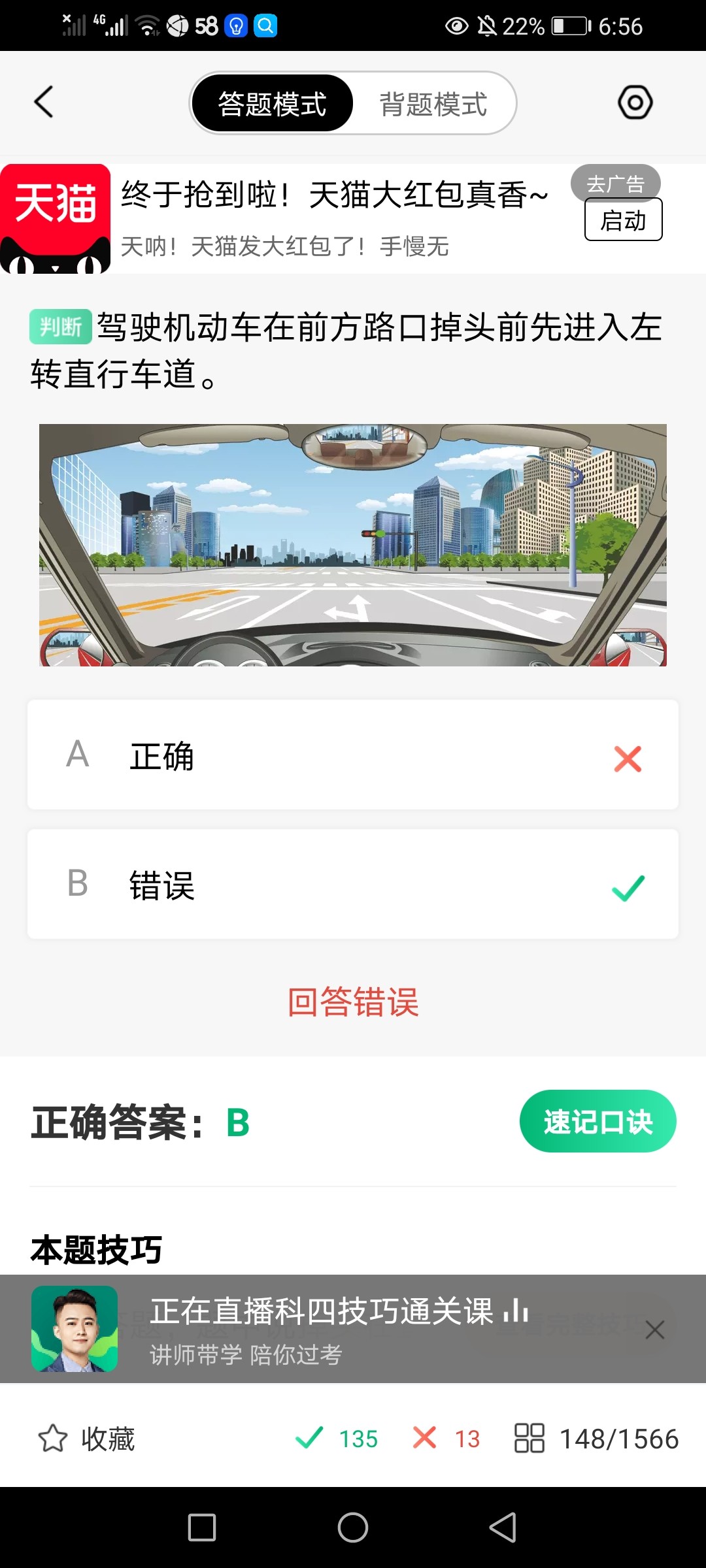Choose option B 错误

pos(353,885)
